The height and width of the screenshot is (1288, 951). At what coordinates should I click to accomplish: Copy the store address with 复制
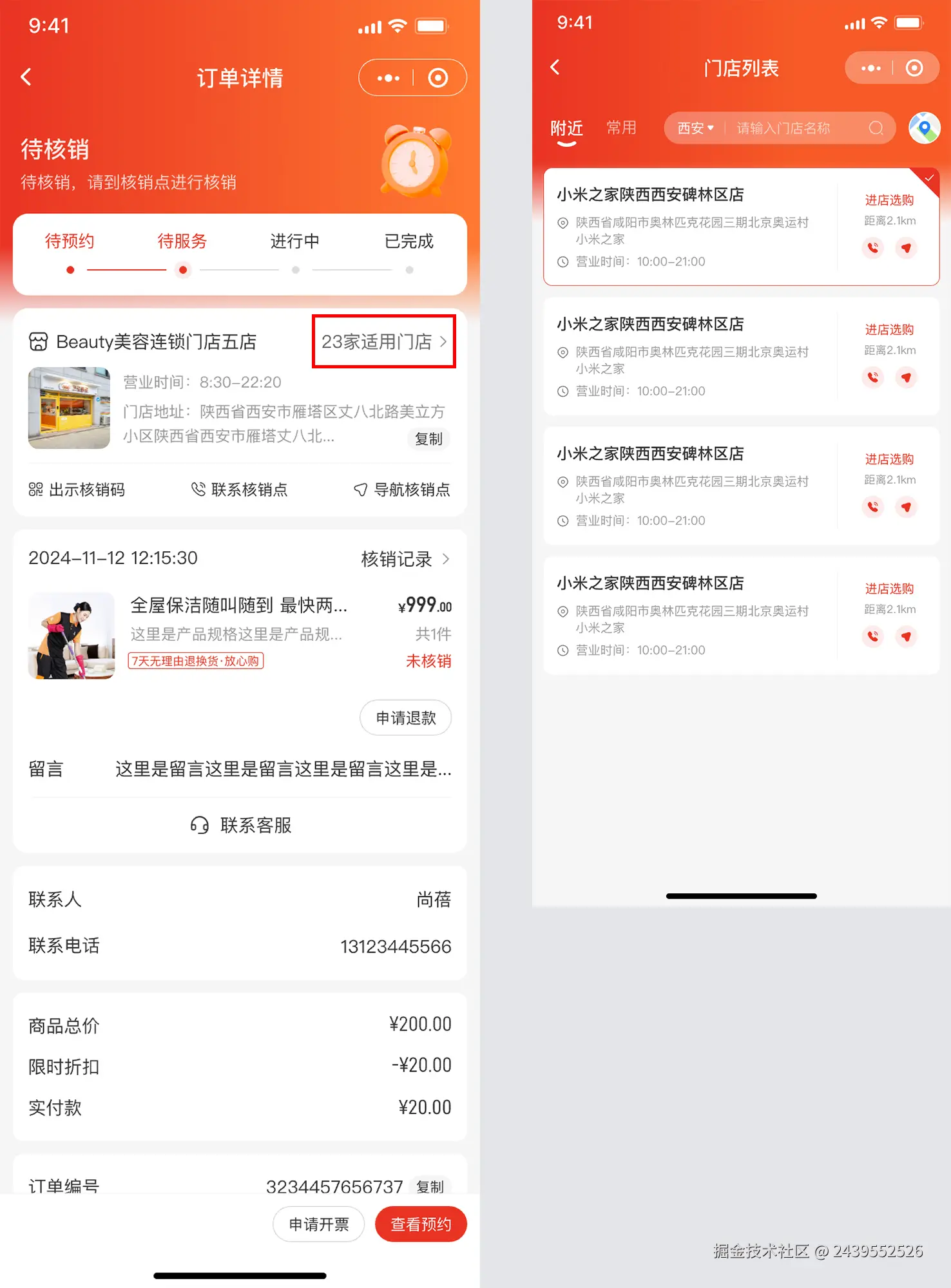click(428, 439)
